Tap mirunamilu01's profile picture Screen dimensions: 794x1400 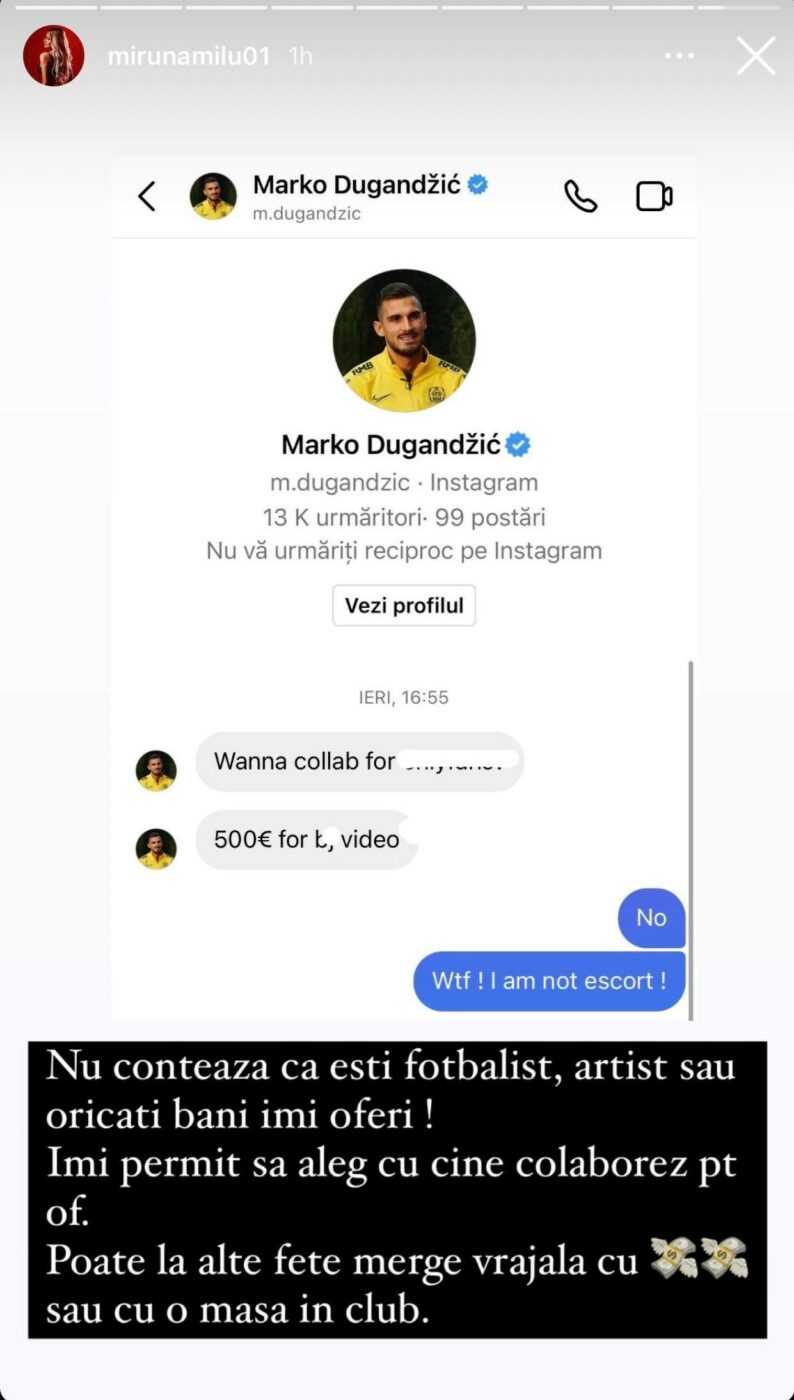(53, 56)
